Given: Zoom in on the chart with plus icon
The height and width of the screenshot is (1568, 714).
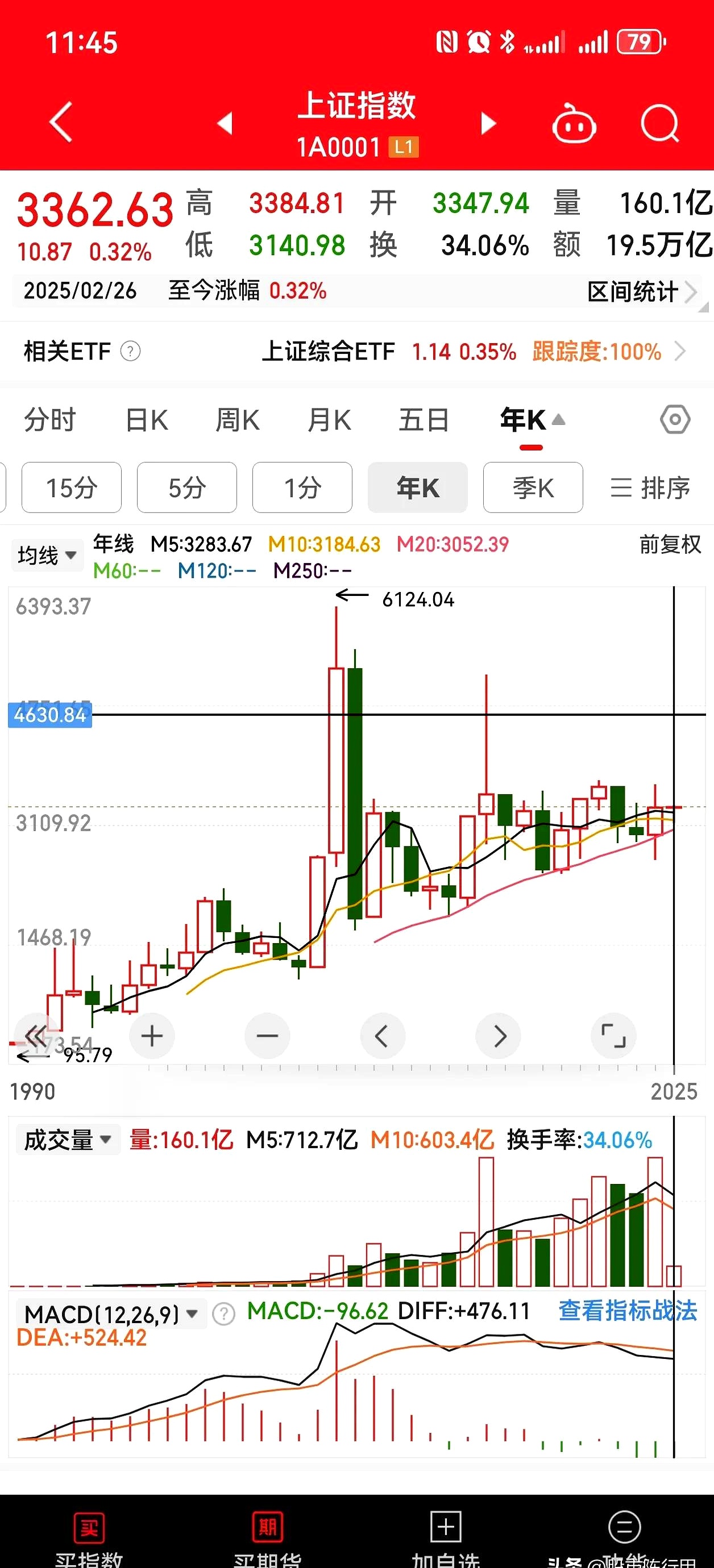Looking at the screenshot, I should click(x=152, y=1035).
